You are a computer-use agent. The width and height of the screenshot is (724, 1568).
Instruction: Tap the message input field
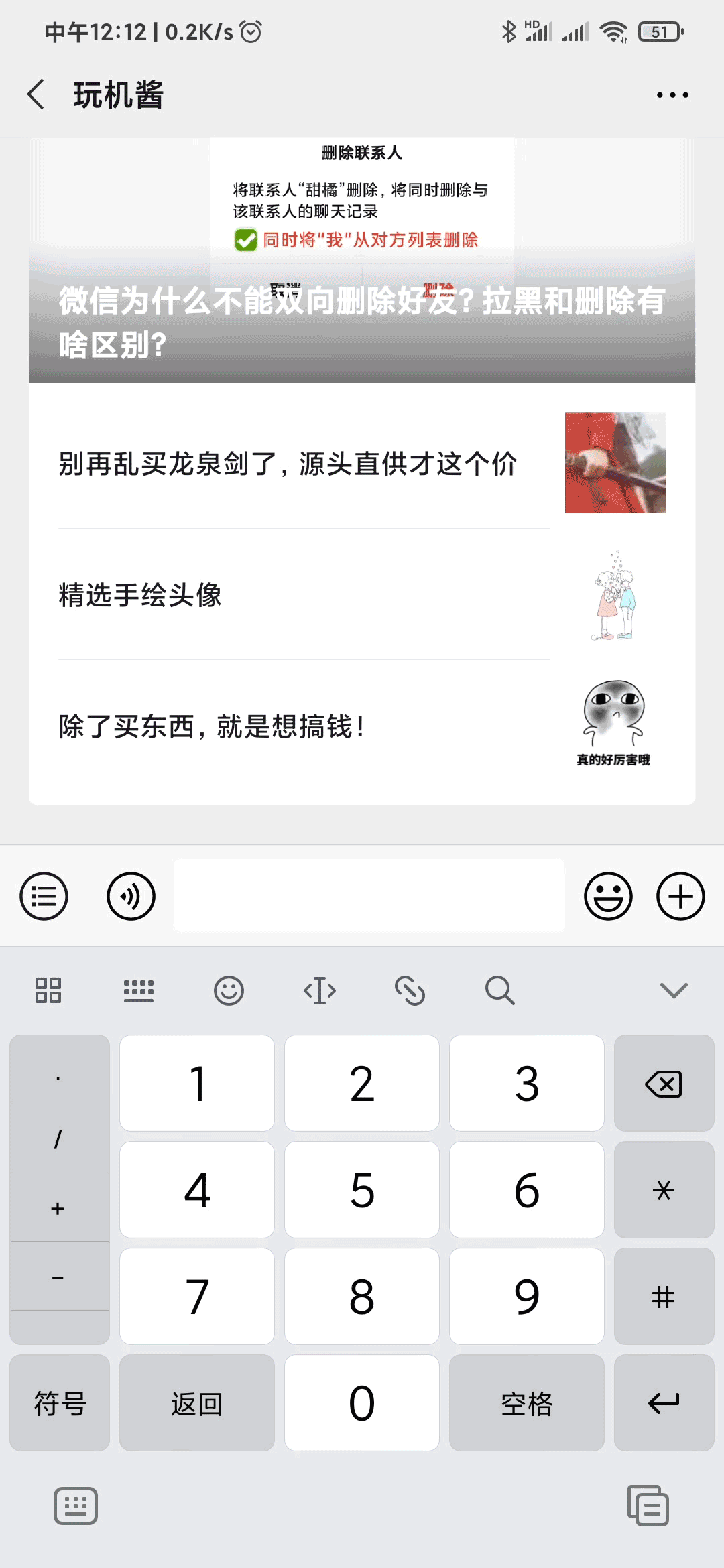click(369, 896)
